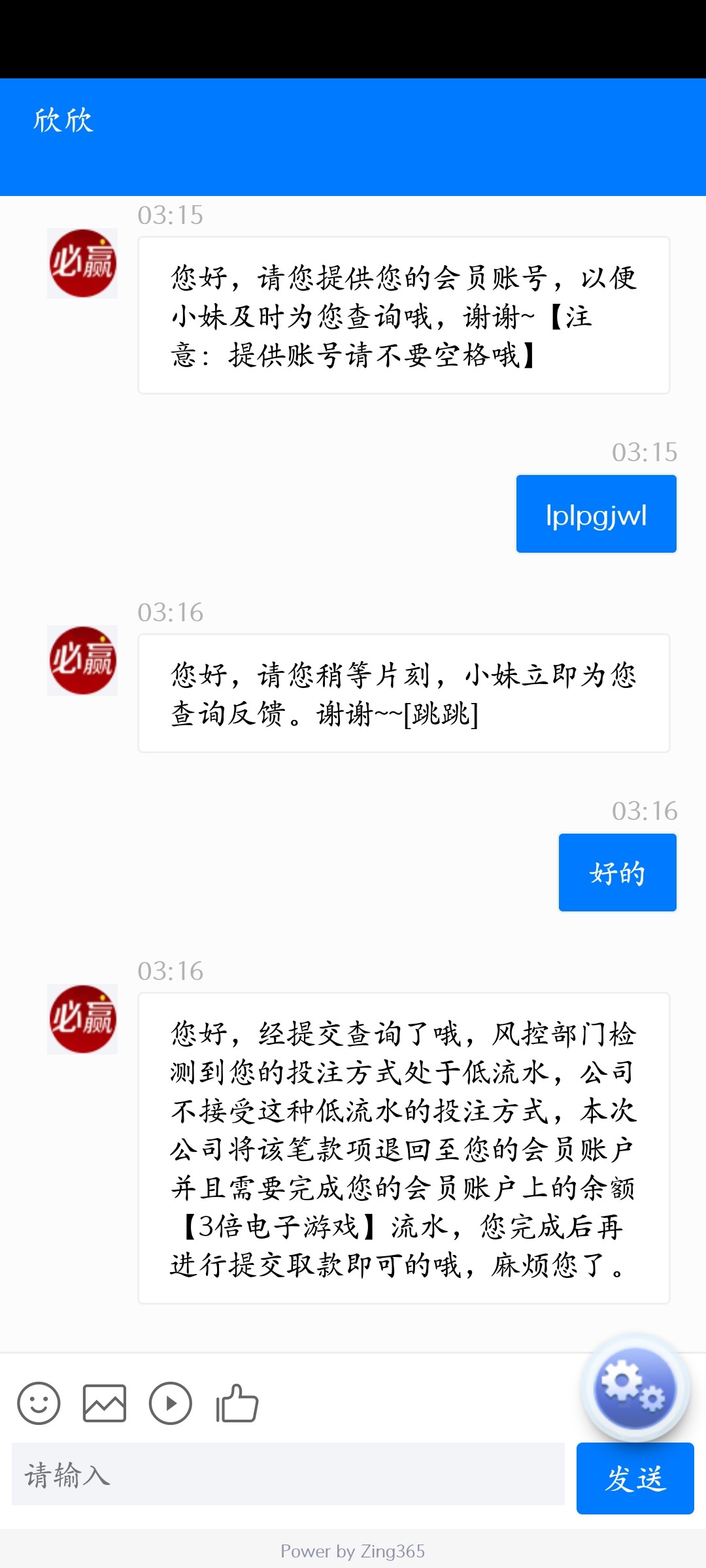Screen dimensions: 706x1568
Task: Select the lplpgjwl sent message bubble
Action: 596,514
